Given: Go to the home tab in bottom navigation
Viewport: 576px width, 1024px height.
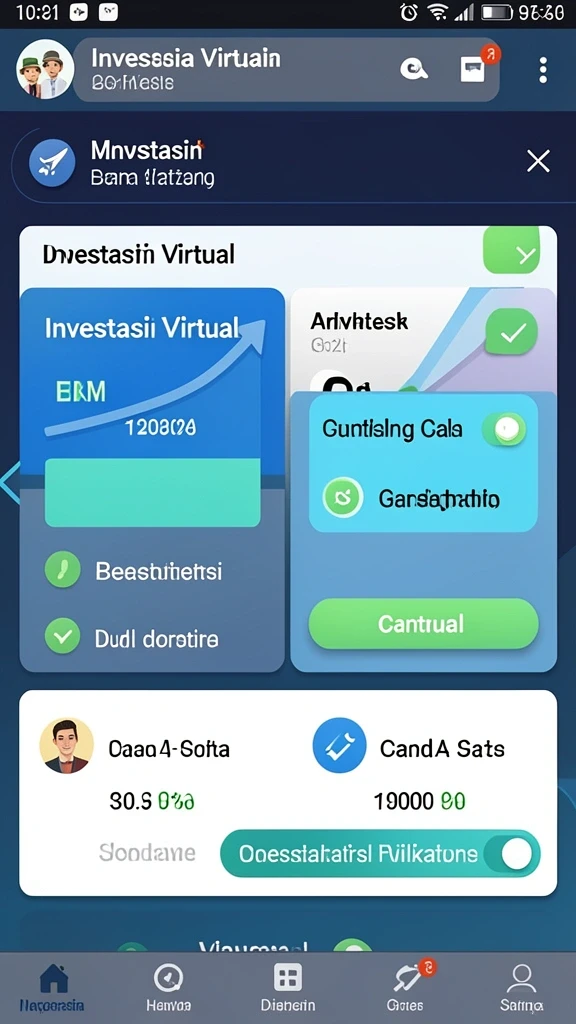Looking at the screenshot, I should (52, 987).
